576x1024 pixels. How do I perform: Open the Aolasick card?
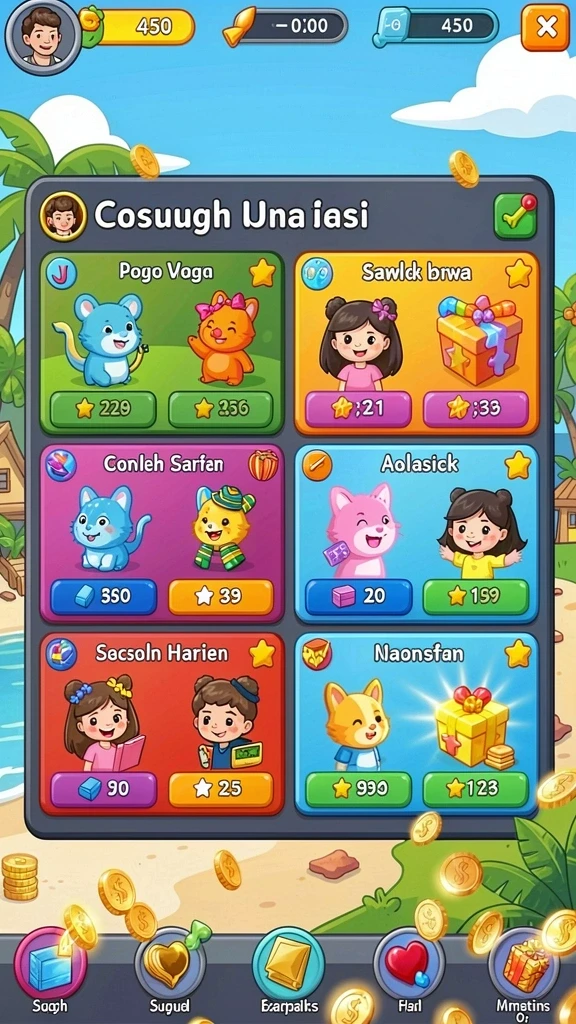pos(417,533)
